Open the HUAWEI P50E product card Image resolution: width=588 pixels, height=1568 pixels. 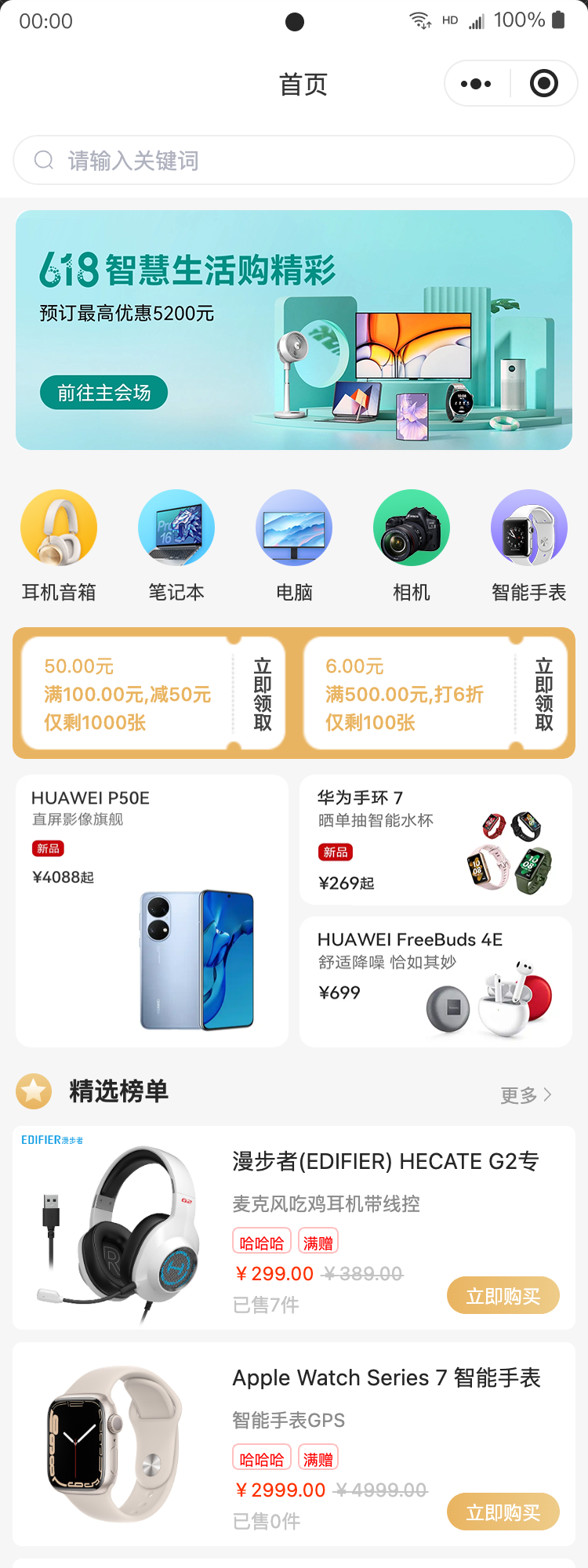152,911
